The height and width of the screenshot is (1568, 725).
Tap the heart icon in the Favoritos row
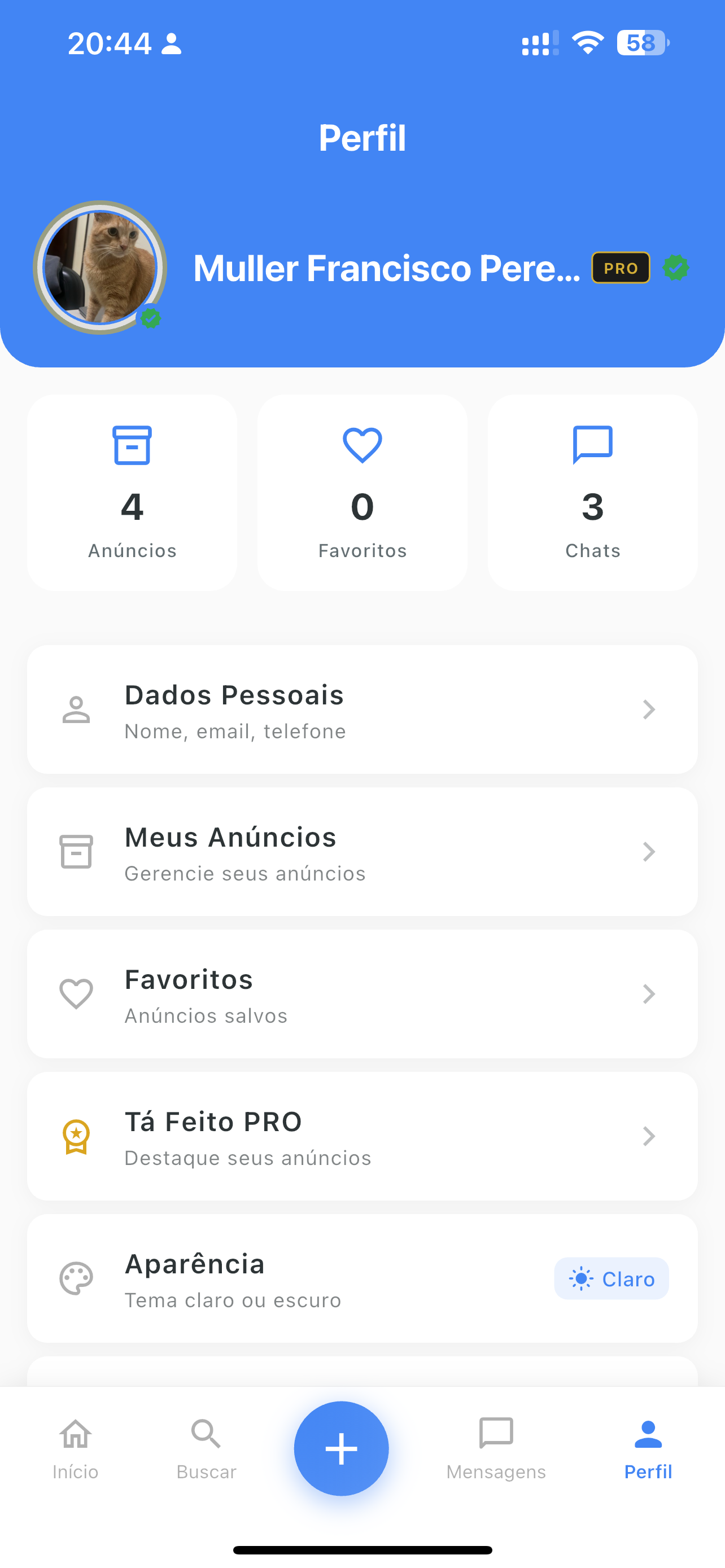(76, 994)
